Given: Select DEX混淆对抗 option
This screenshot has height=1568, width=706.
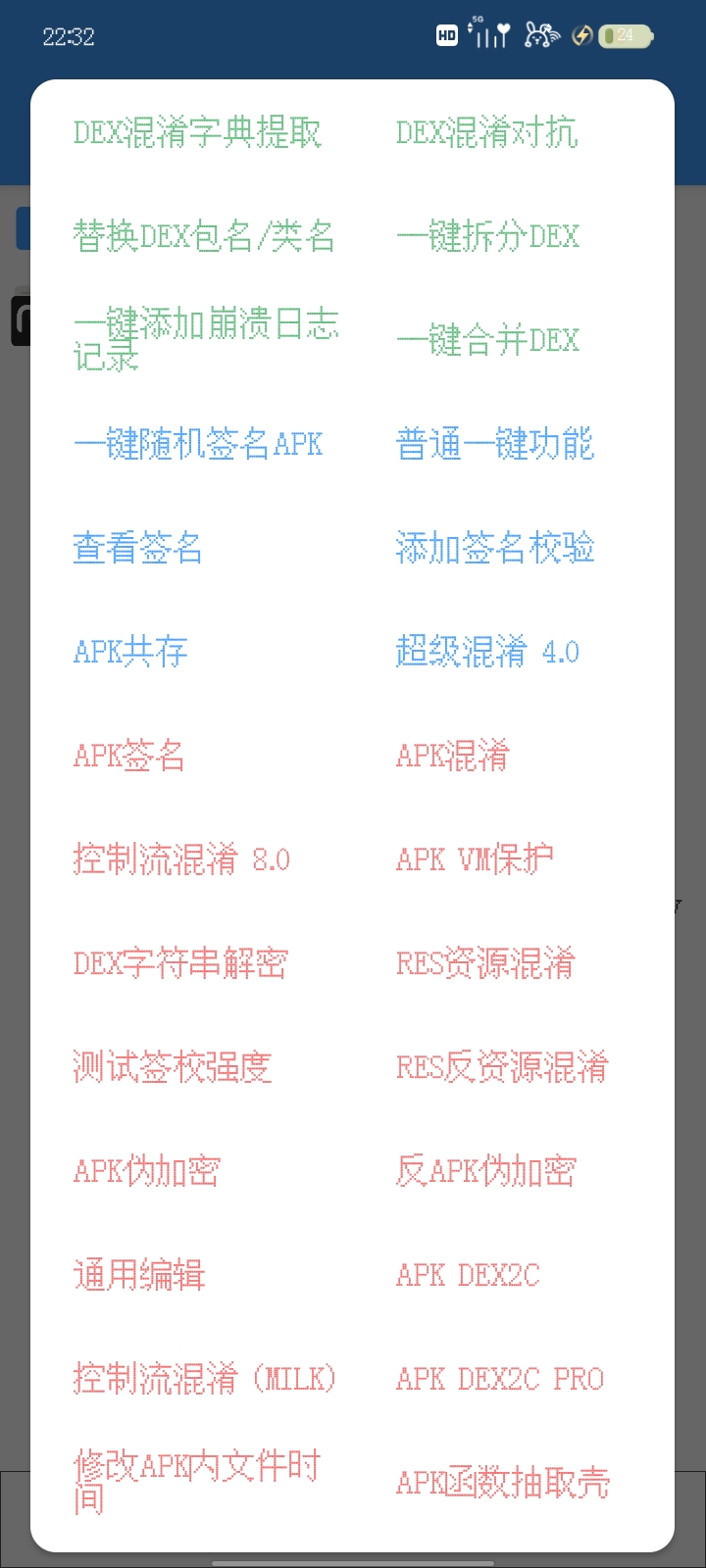Looking at the screenshot, I should [x=486, y=132].
